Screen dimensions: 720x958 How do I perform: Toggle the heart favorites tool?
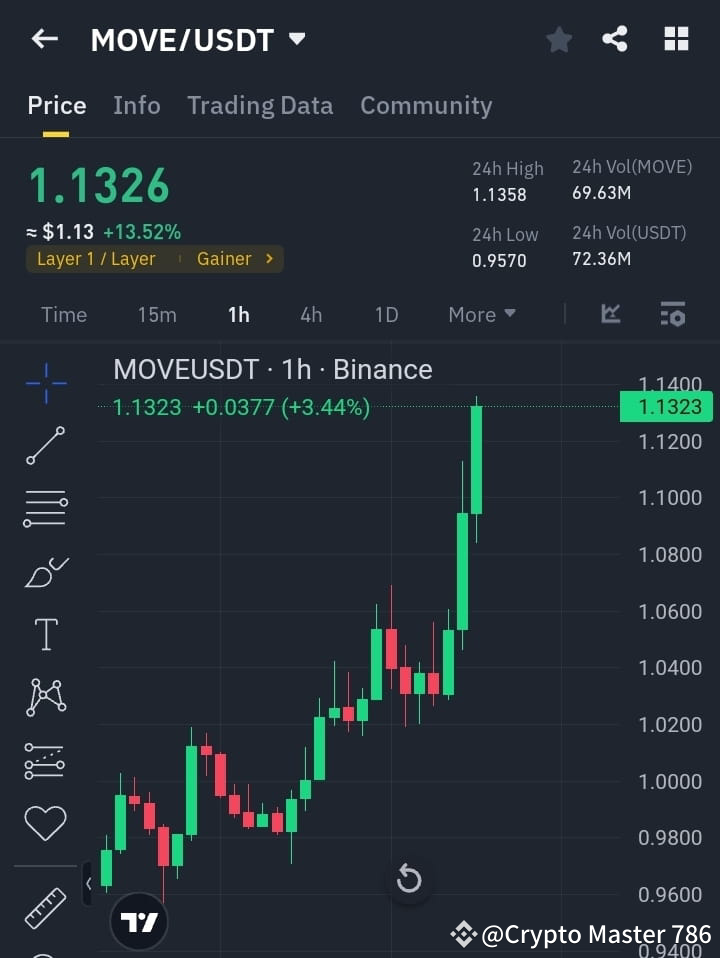(x=44, y=822)
